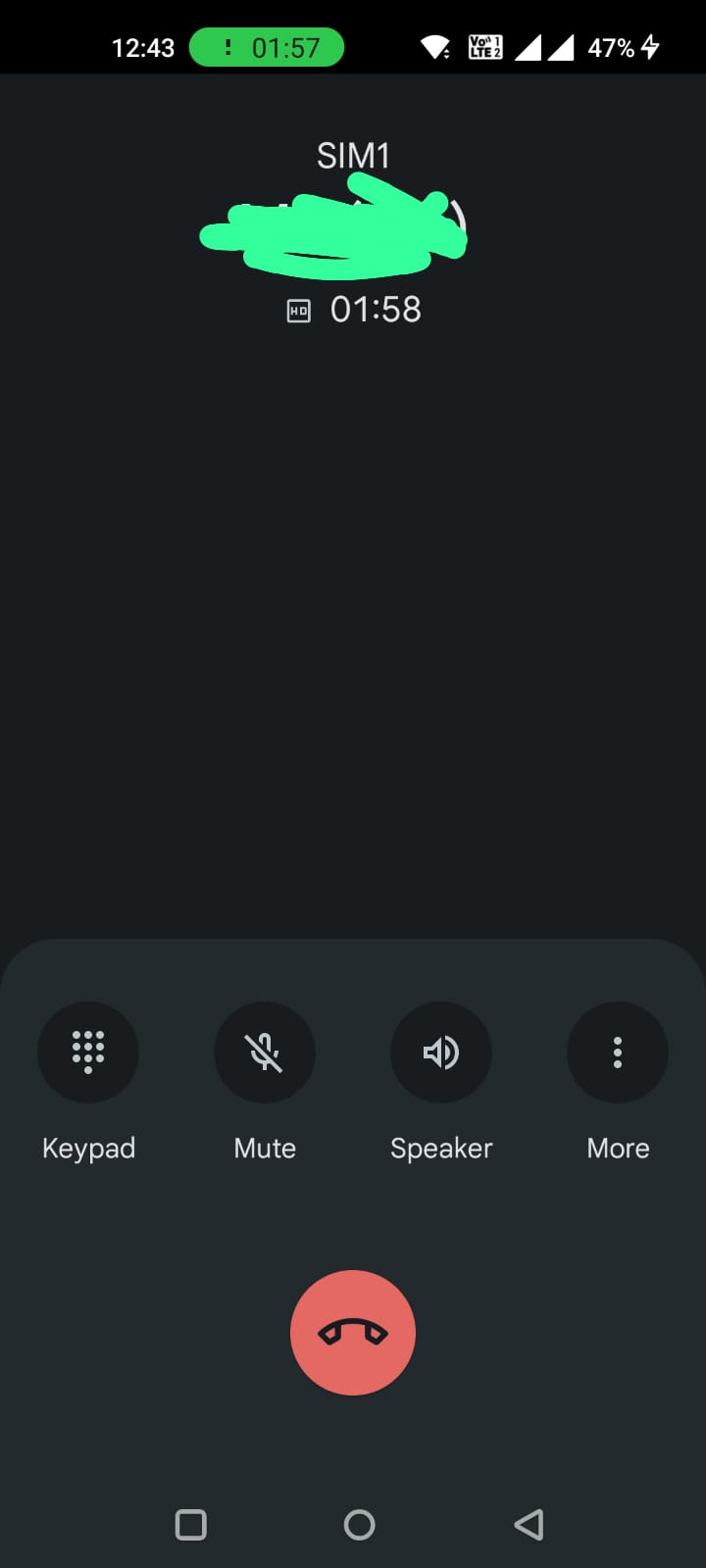Tap the green call duration chip
The image size is (706, 1568).
267,47
